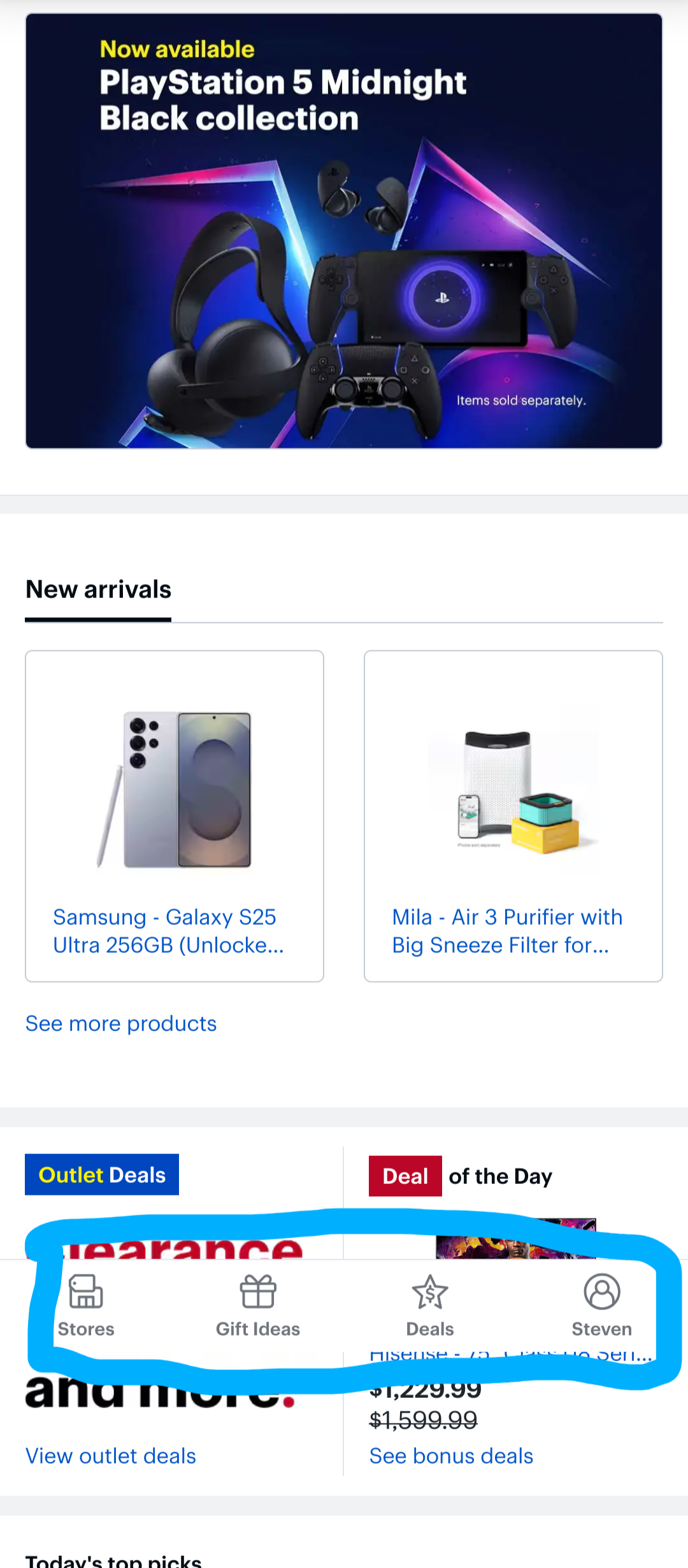Open the Outlet Deals section
This screenshot has height=1568, width=688.
click(x=102, y=1175)
